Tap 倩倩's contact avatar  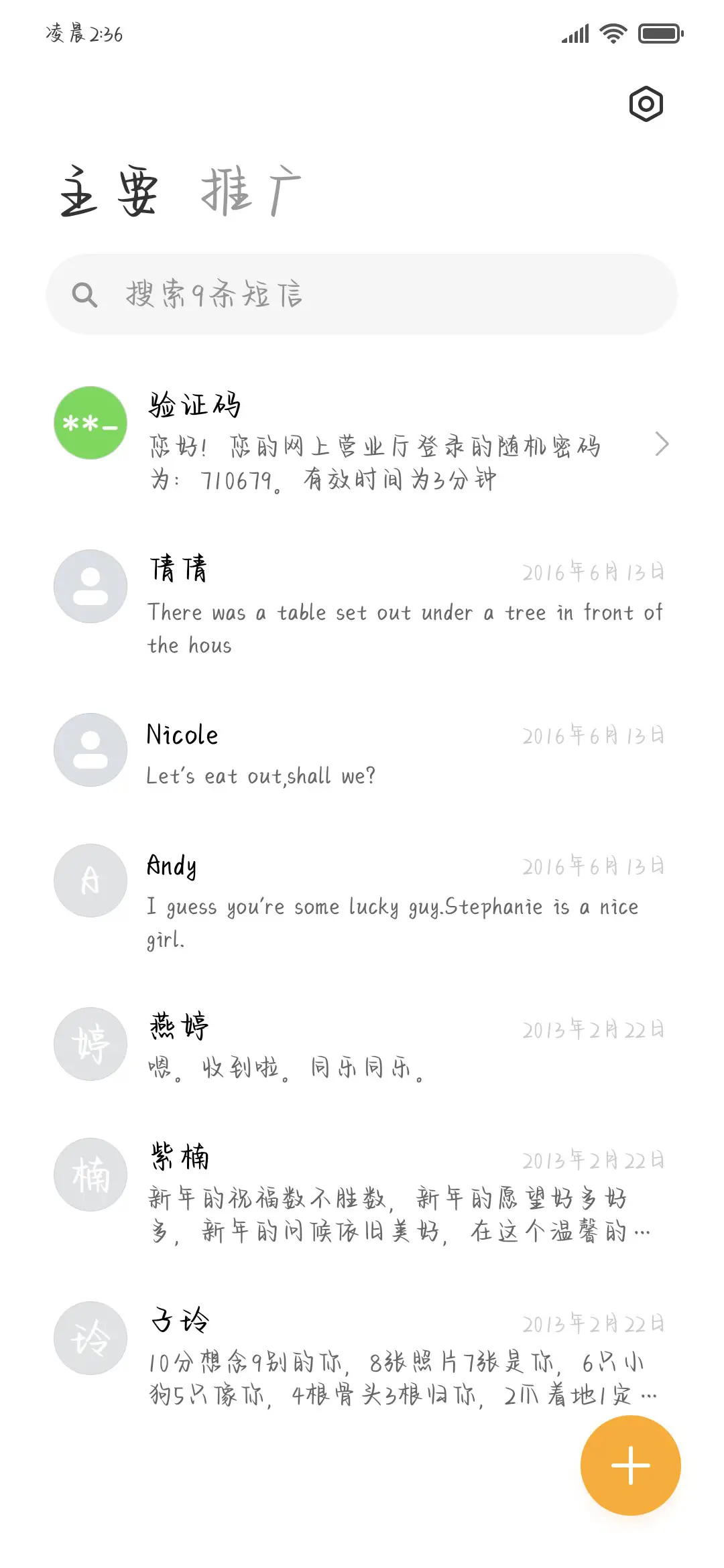89,586
